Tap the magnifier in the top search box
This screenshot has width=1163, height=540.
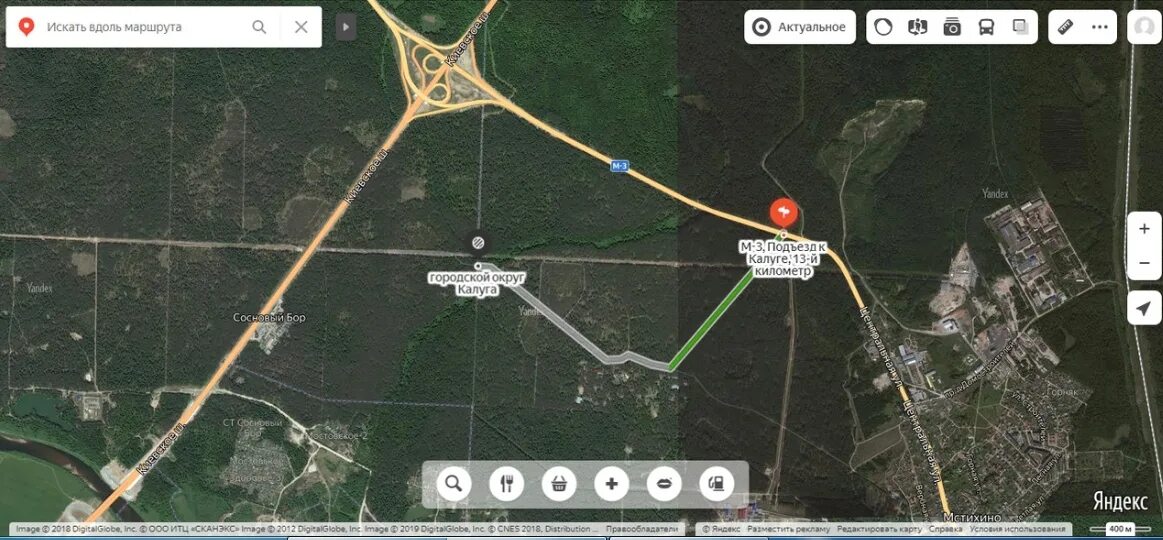259,27
